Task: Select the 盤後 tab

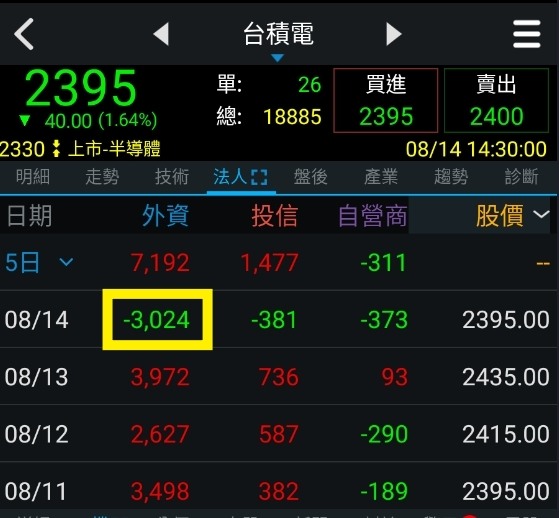Action: pyautogui.click(x=311, y=177)
